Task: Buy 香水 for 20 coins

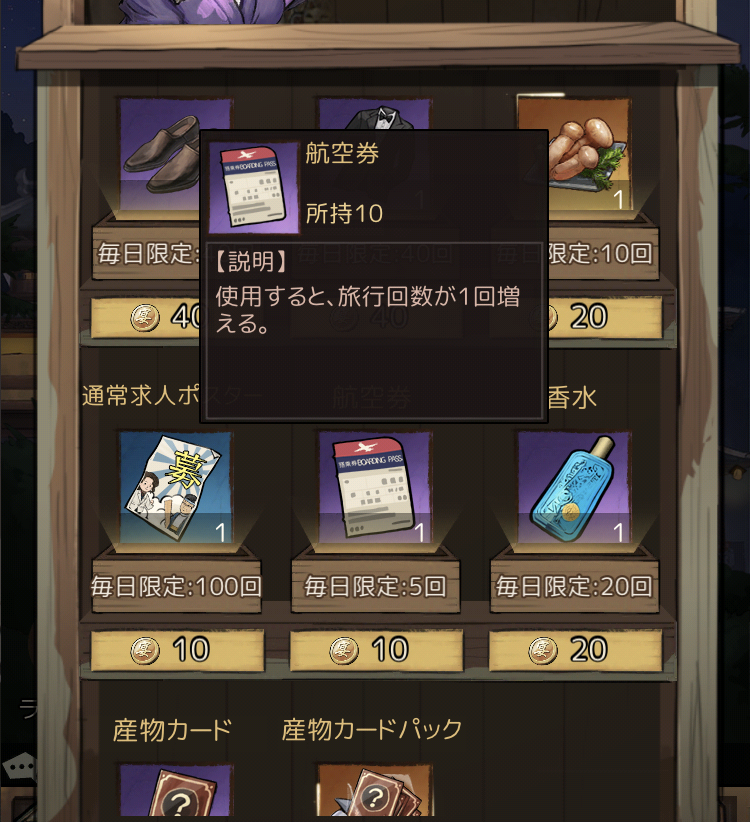Action: coord(575,650)
